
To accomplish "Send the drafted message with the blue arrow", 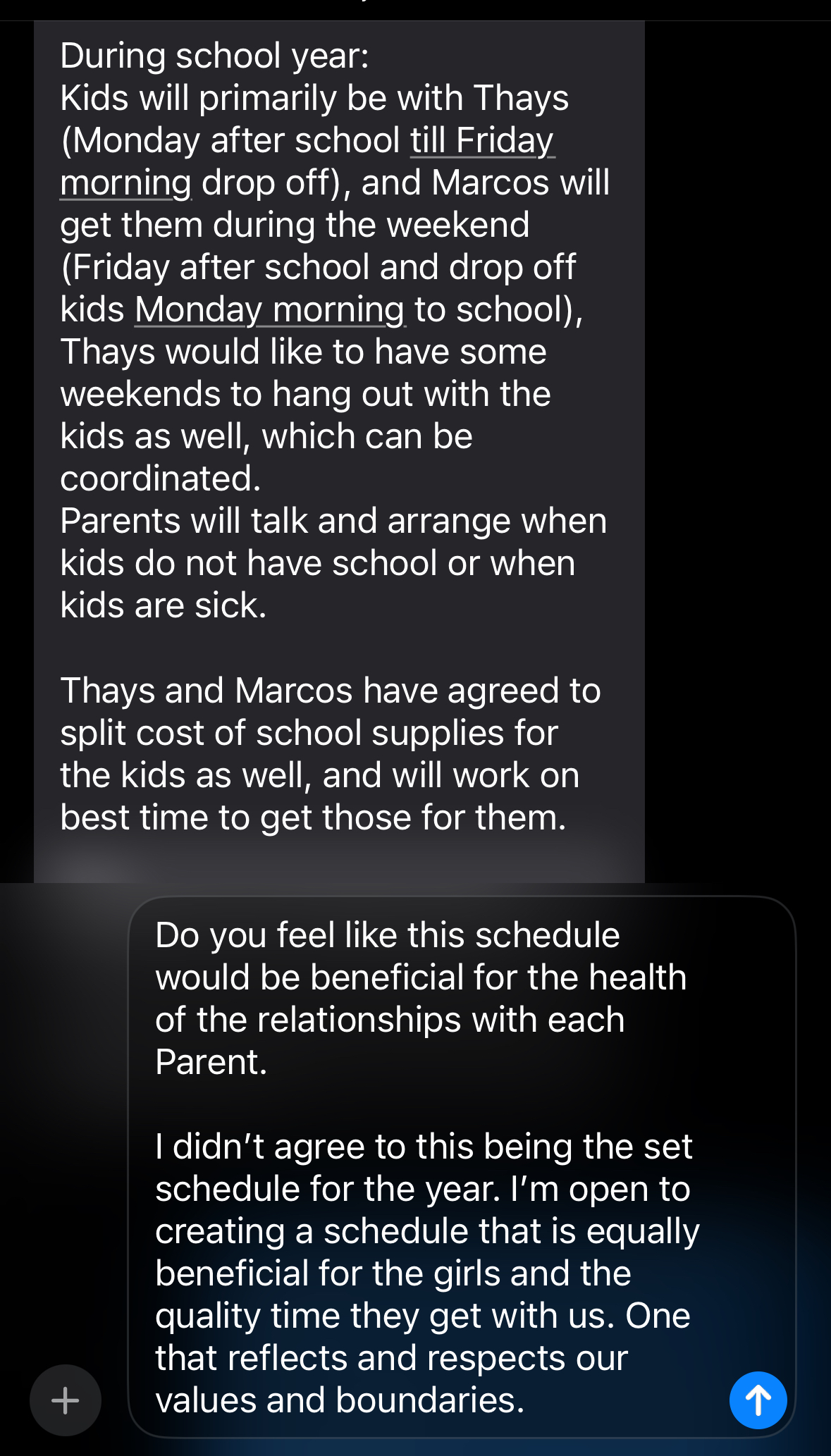I will (x=758, y=1400).
